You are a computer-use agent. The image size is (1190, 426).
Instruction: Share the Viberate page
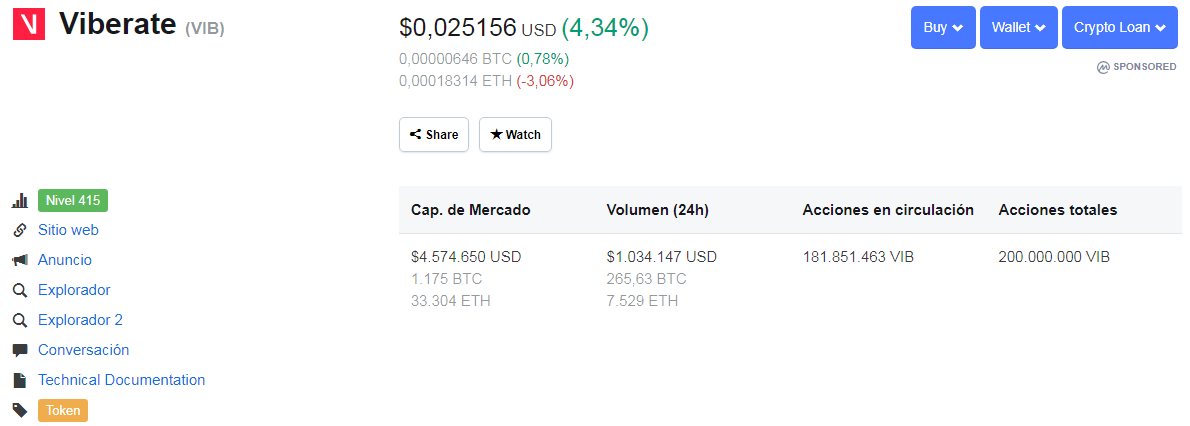(434, 135)
